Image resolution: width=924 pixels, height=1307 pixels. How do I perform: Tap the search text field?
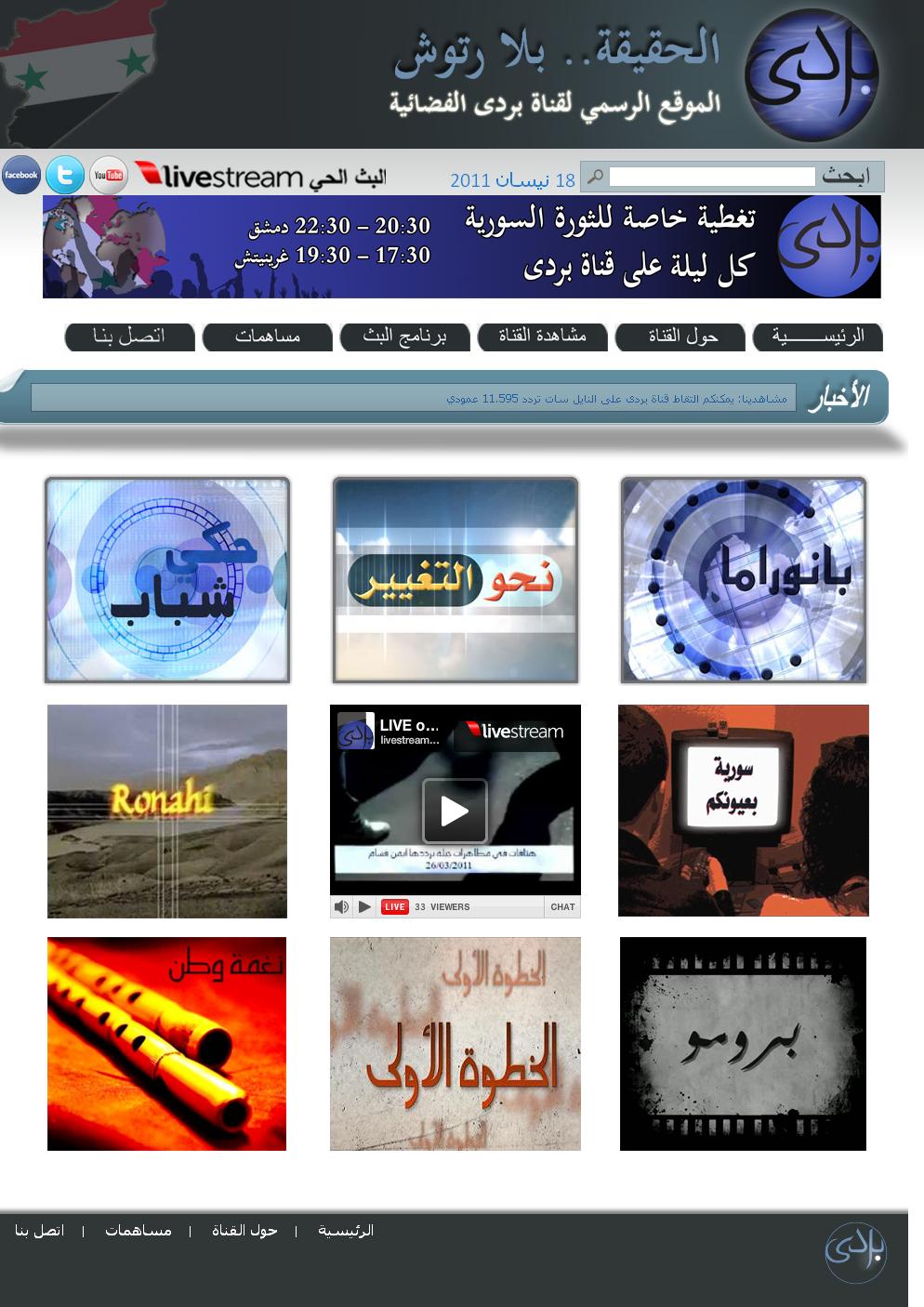711,177
